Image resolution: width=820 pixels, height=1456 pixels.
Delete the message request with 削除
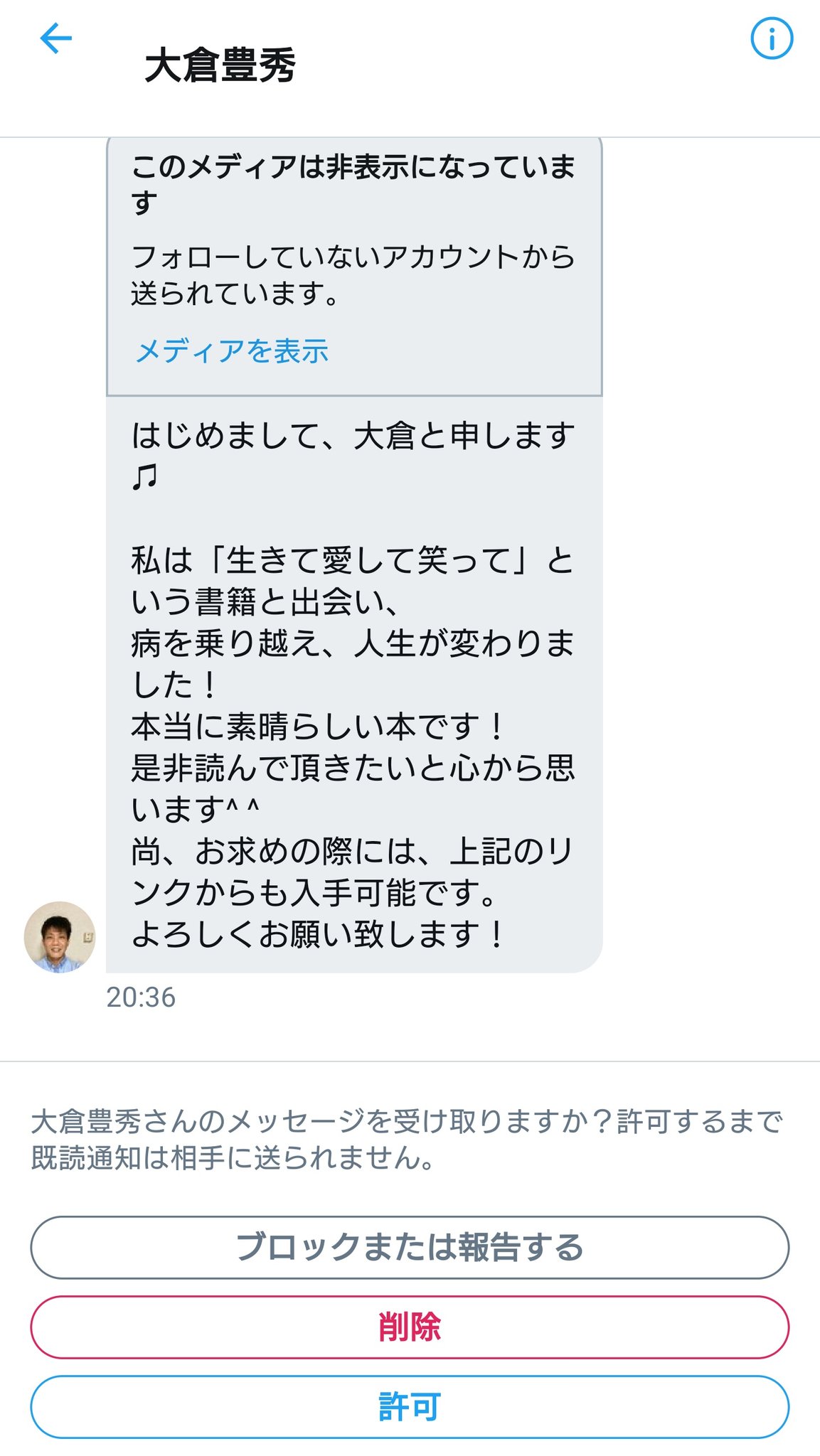(410, 1327)
